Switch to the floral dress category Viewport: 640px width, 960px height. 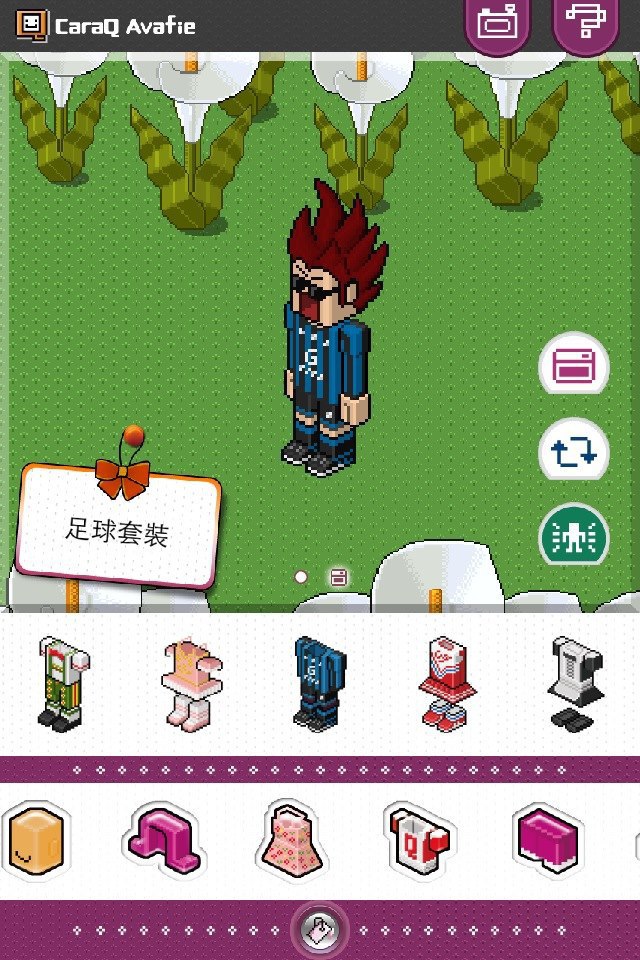click(292, 841)
